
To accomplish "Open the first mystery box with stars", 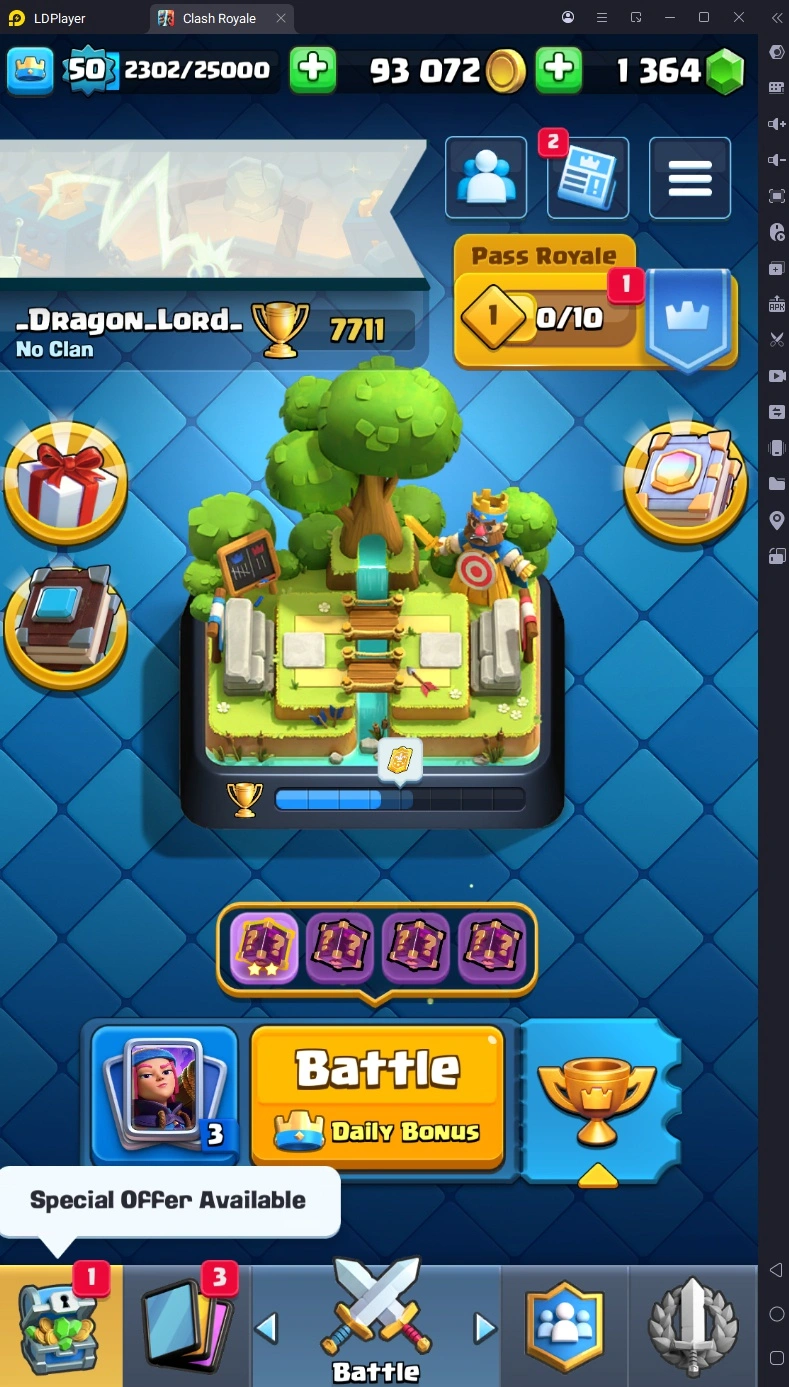I will coord(264,947).
